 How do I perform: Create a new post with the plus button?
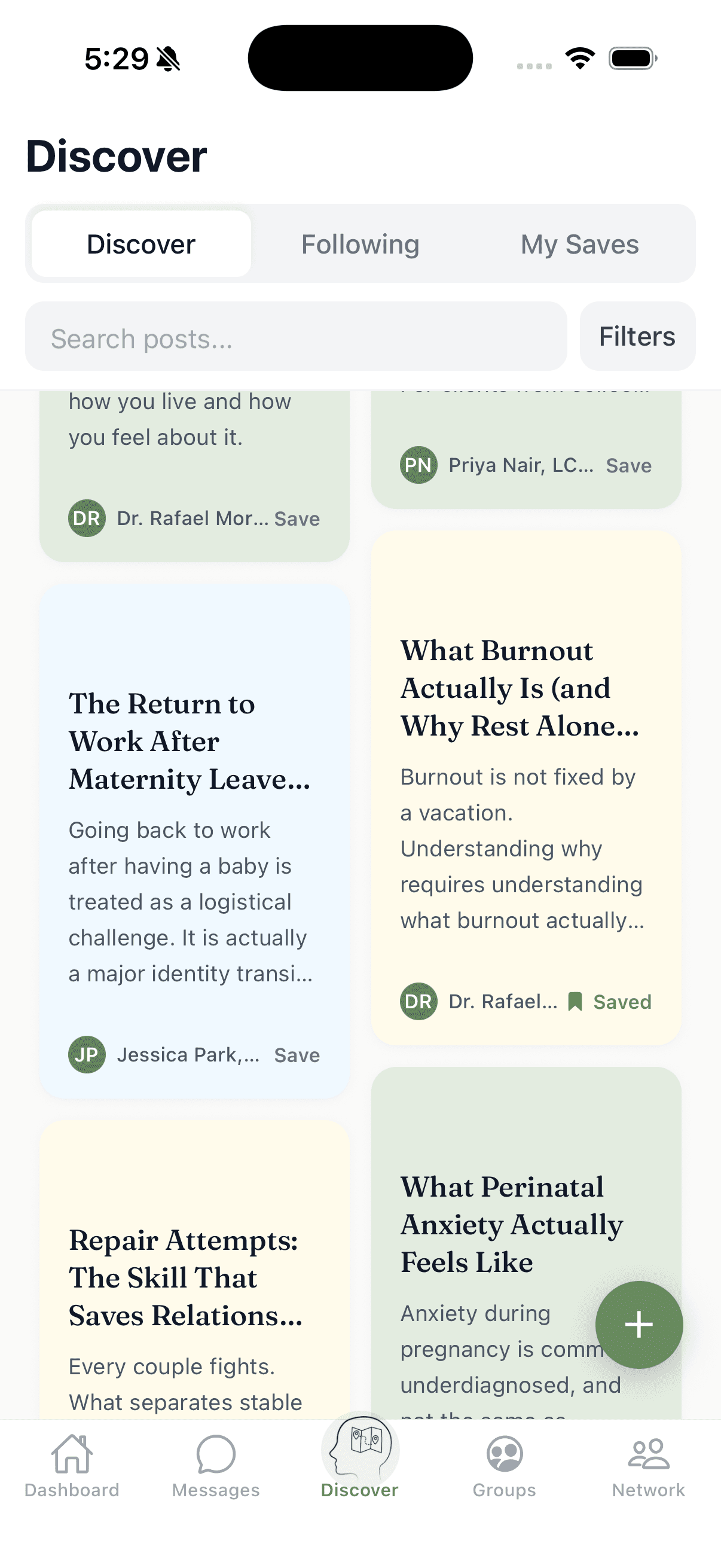click(x=639, y=1325)
